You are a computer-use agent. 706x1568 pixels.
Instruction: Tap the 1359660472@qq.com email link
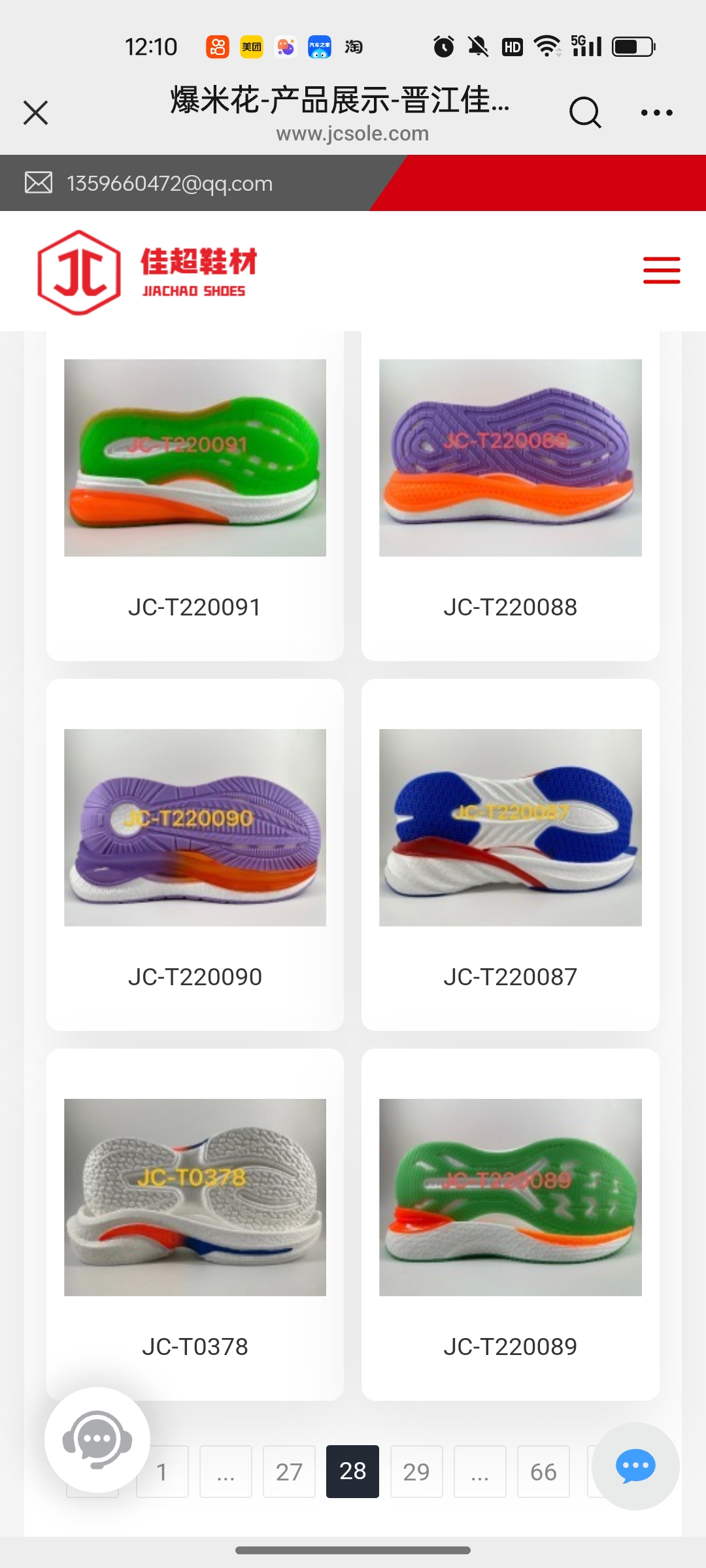169,184
